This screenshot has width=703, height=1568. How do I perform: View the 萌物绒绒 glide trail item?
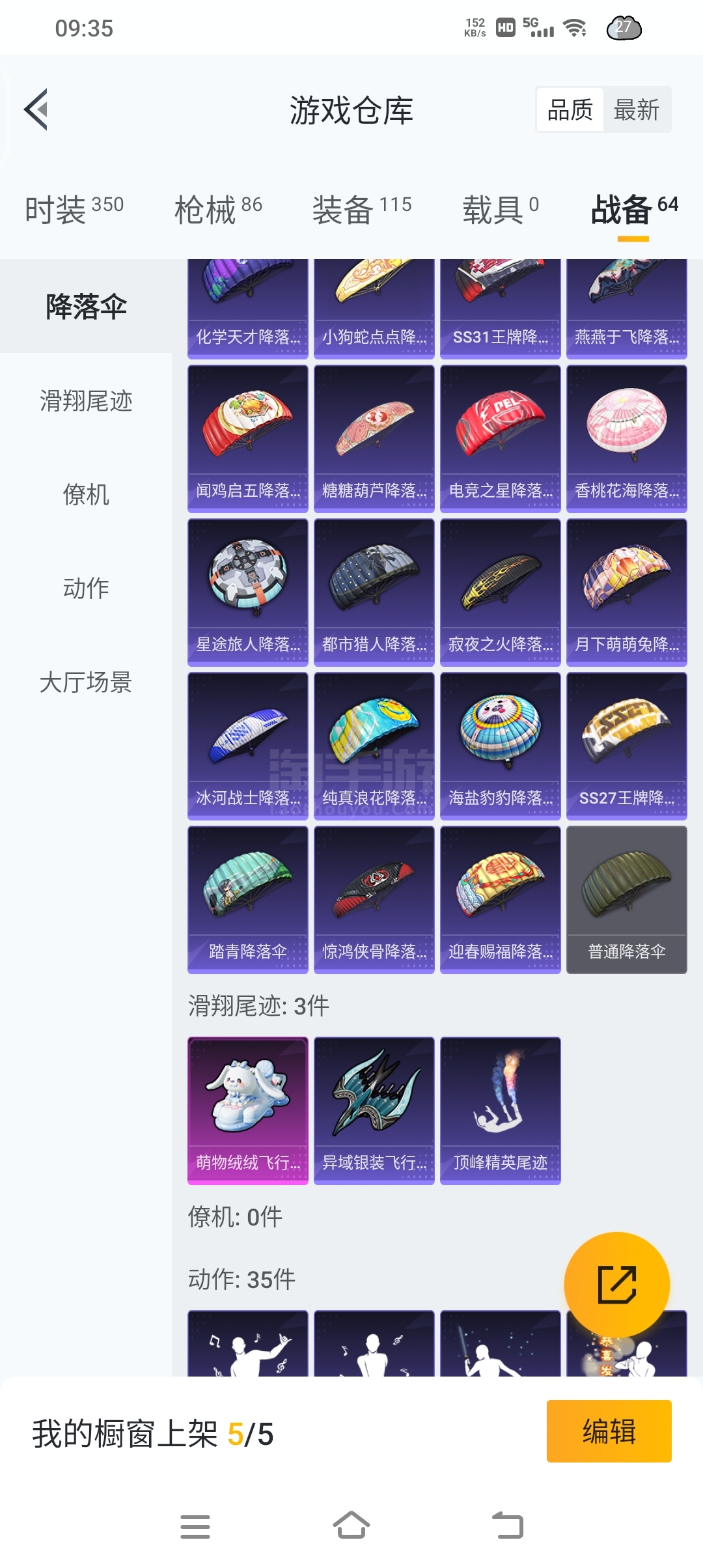pyautogui.click(x=248, y=1111)
